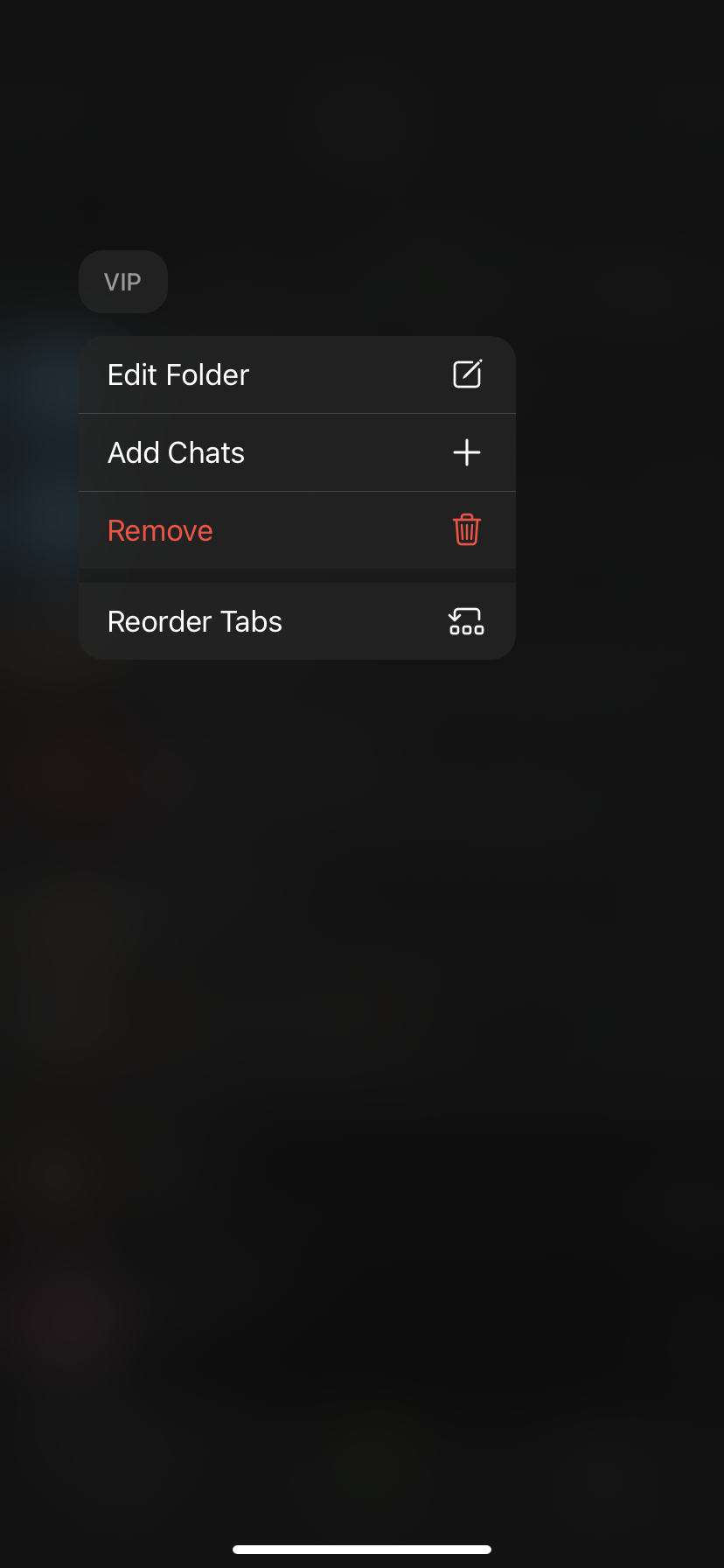Open Reorder Tabs

pos(296,621)
